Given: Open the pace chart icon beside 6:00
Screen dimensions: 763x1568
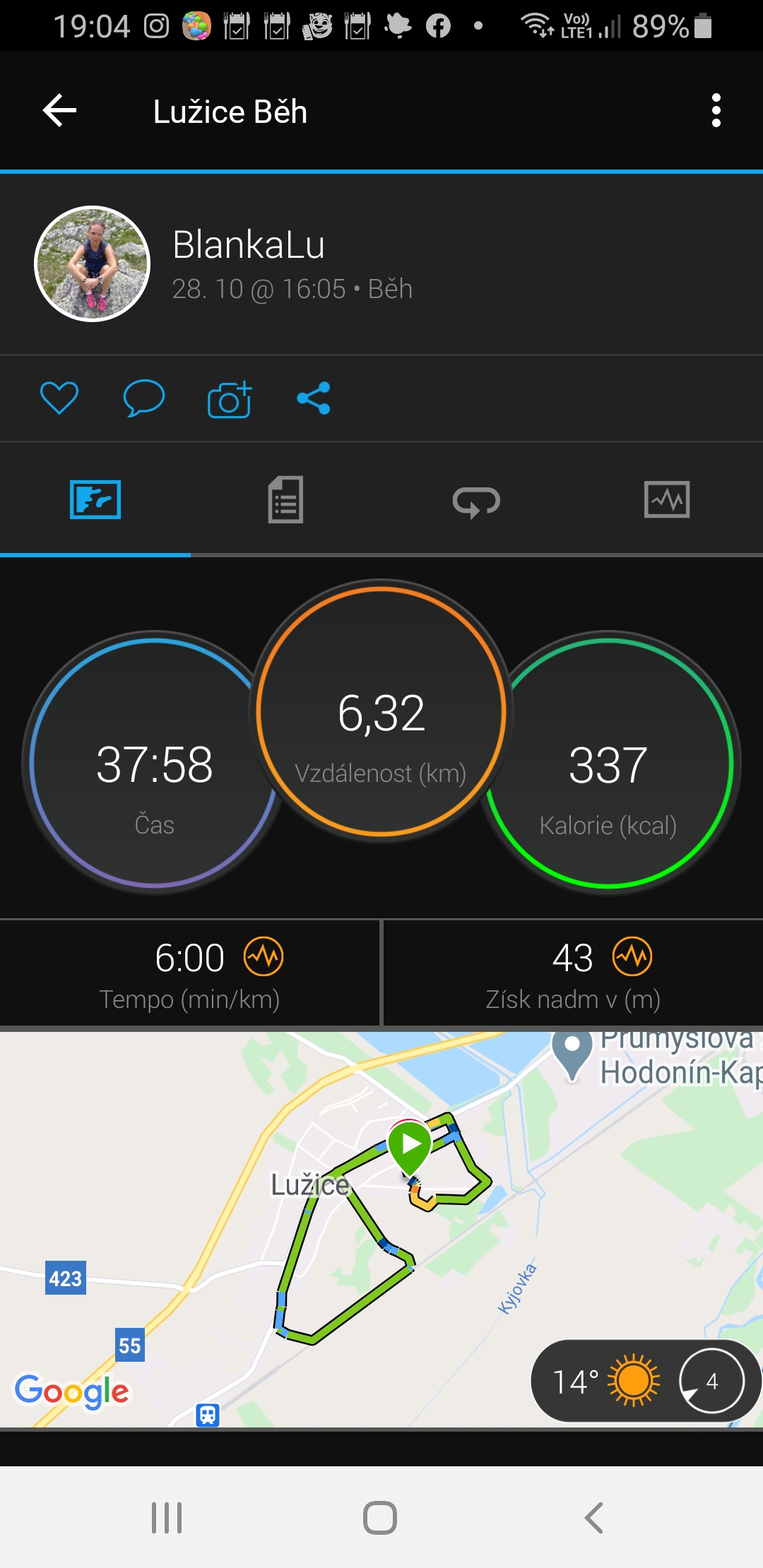Looking at the screenshot, I should coord(264,957).
